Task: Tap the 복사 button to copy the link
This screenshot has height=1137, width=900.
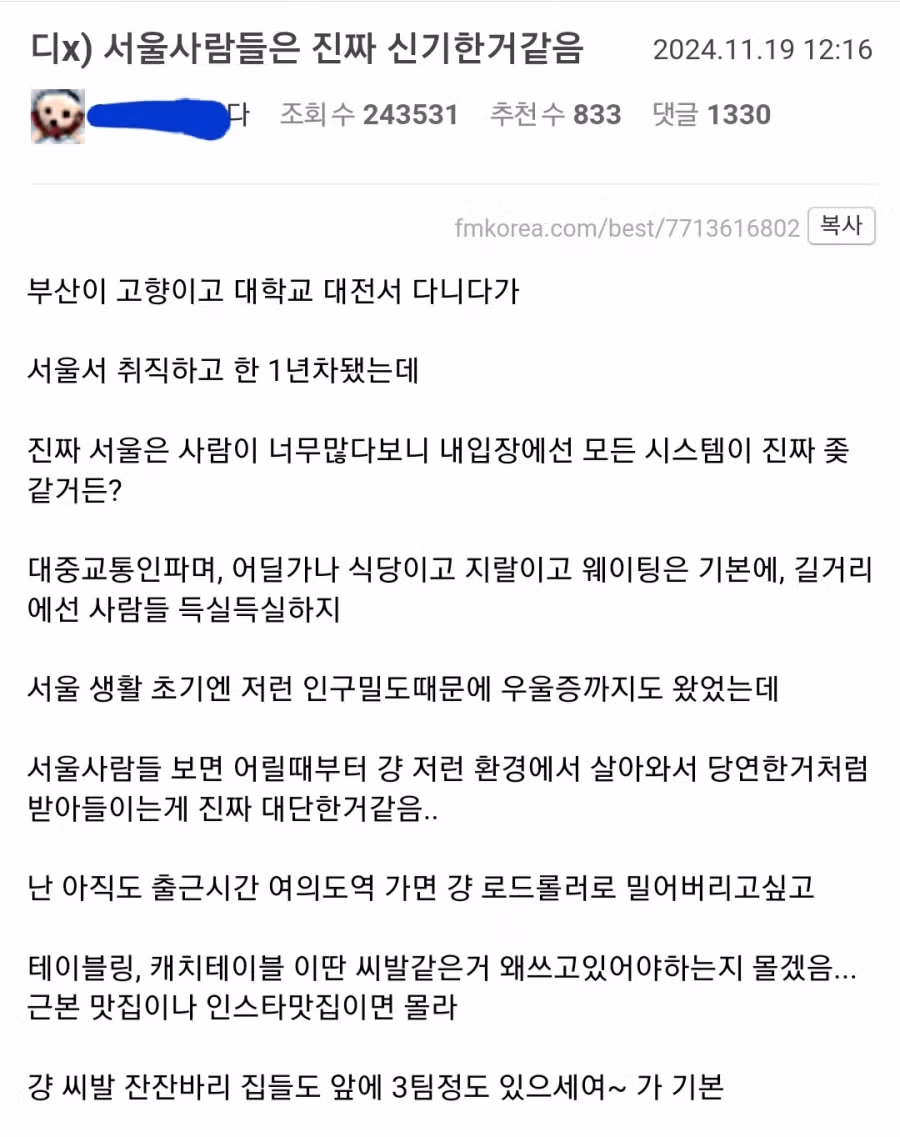Action: pyautogui.click(x=841, y=227)
